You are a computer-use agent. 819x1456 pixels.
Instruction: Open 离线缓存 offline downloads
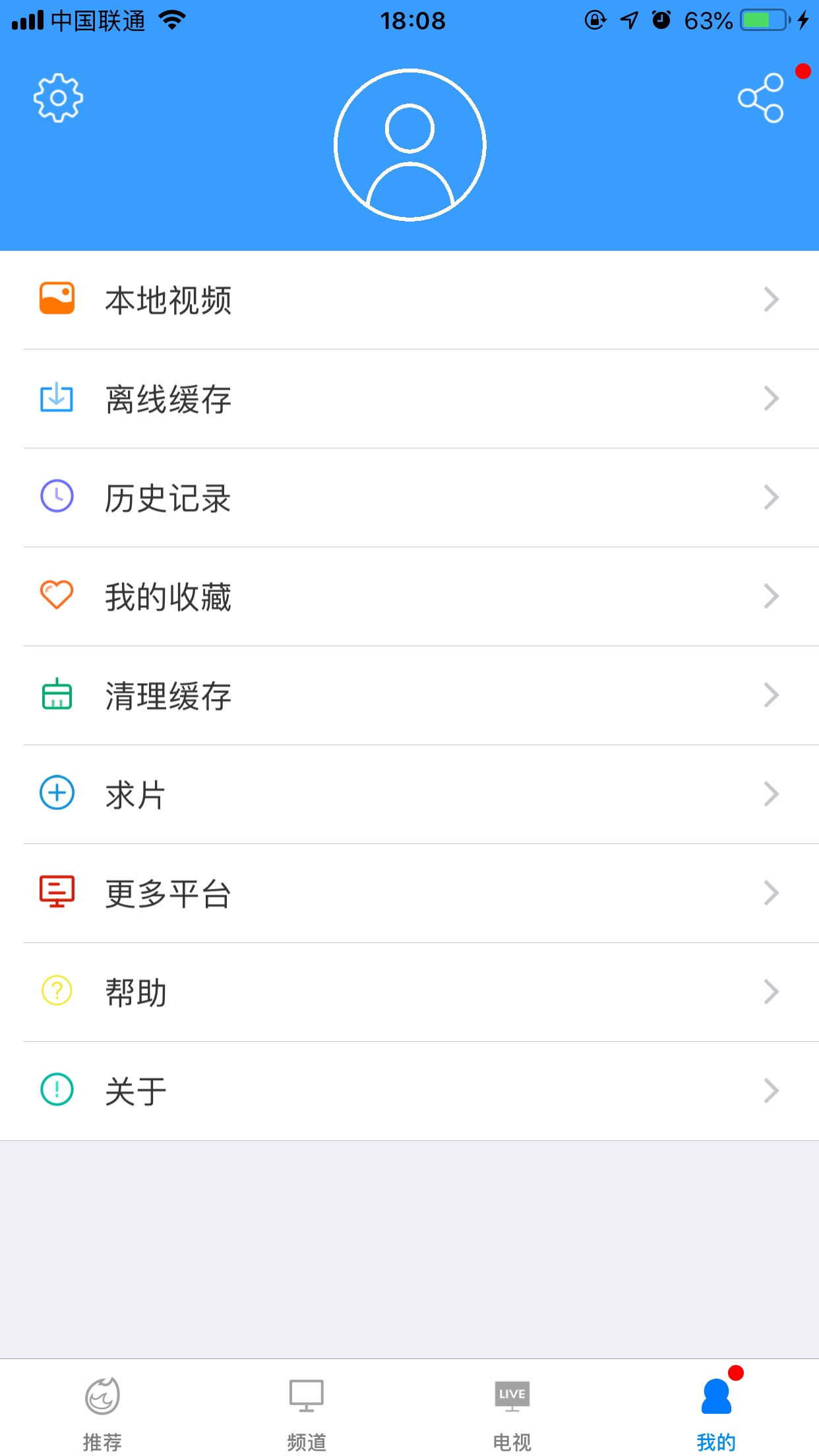(409, 399)
